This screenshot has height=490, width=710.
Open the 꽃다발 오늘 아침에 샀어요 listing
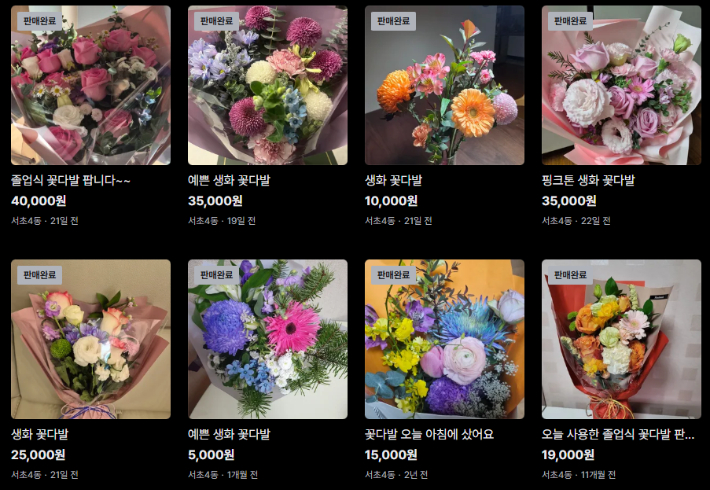click(x=444, y=339)
